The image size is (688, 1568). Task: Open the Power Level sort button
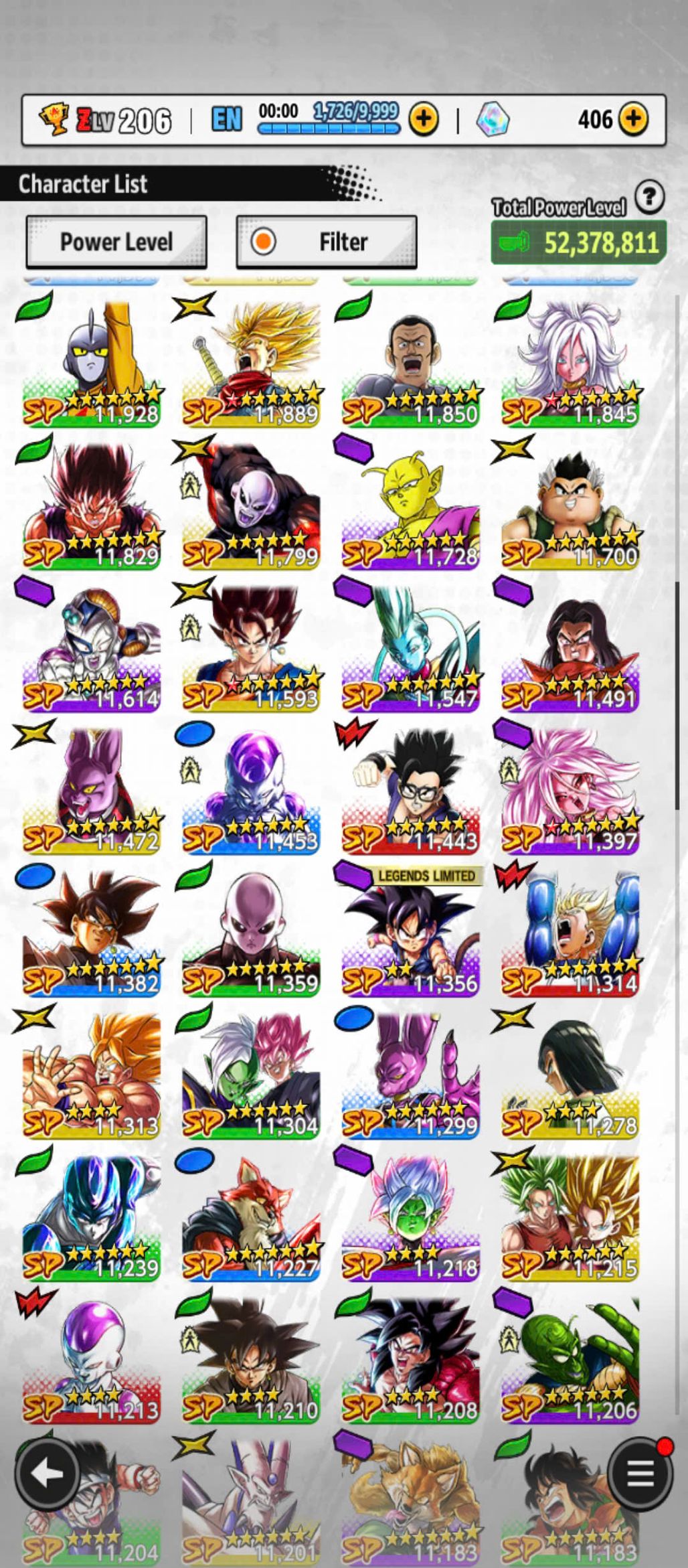(x=116, y=242)
